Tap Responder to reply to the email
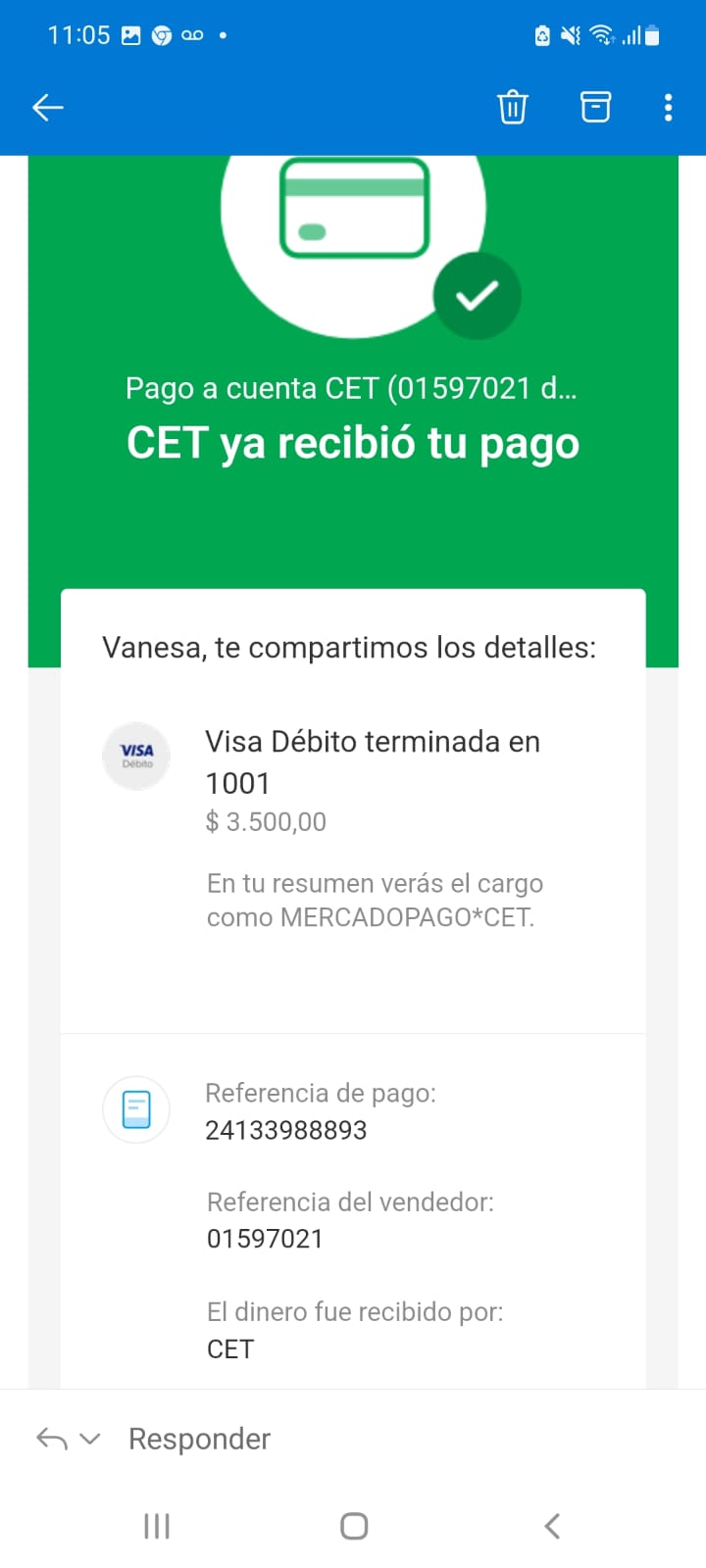The width and height of the screenshot is (706, 1568). (199, 1439)
